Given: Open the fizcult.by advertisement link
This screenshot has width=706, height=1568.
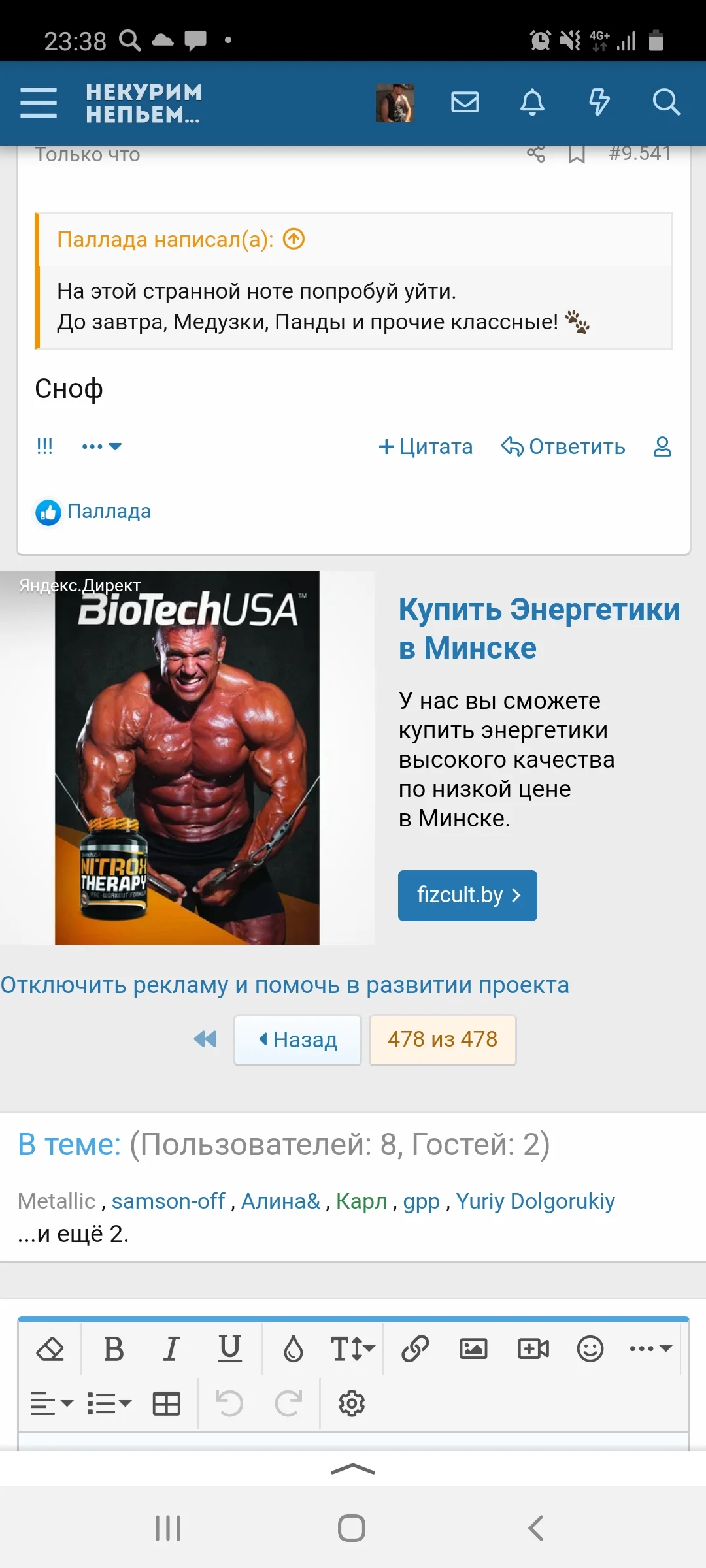Looking at the screenshot, I should point(467,896).
